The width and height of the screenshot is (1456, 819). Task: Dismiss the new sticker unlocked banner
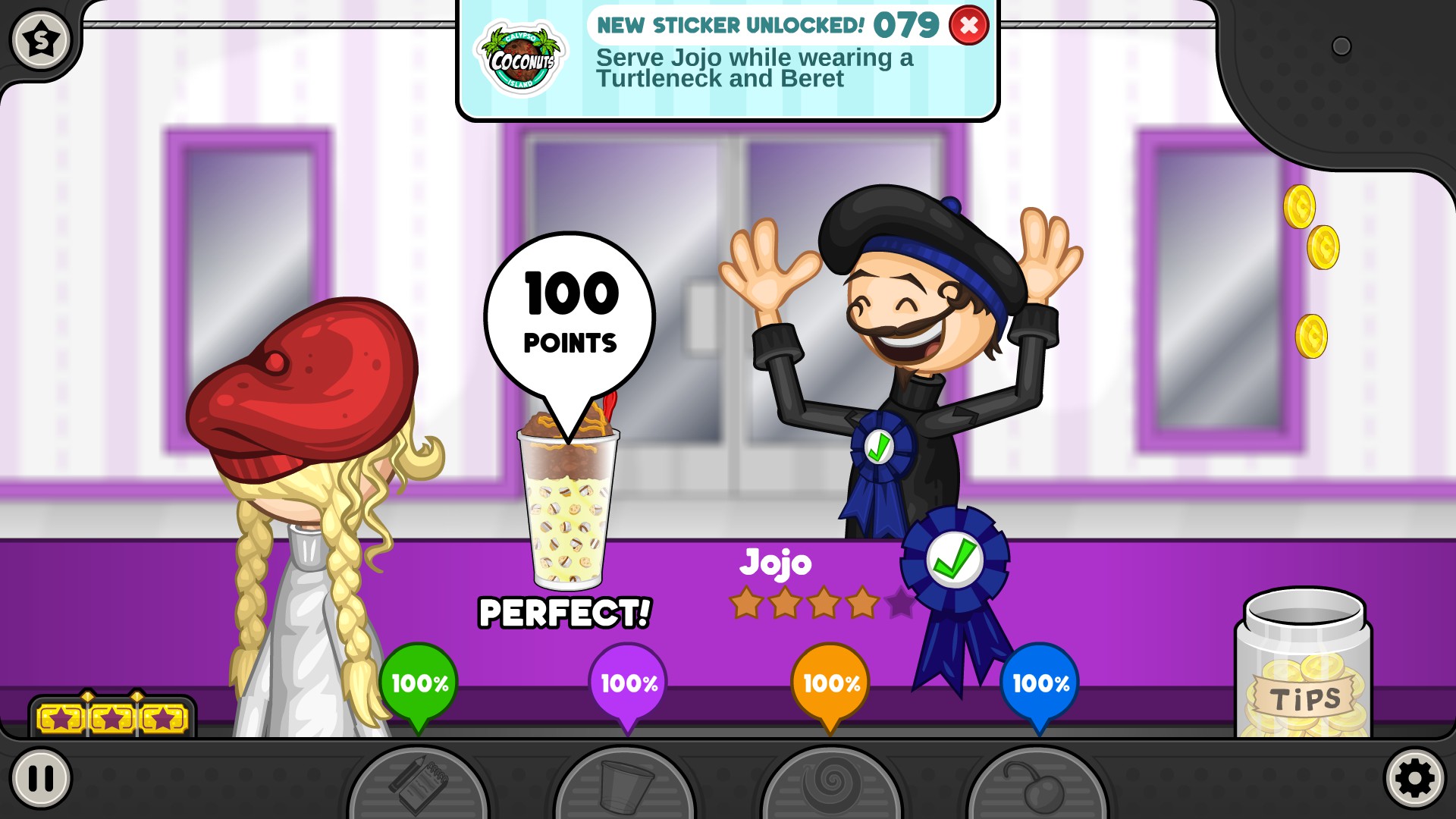[x=968, y=26]
